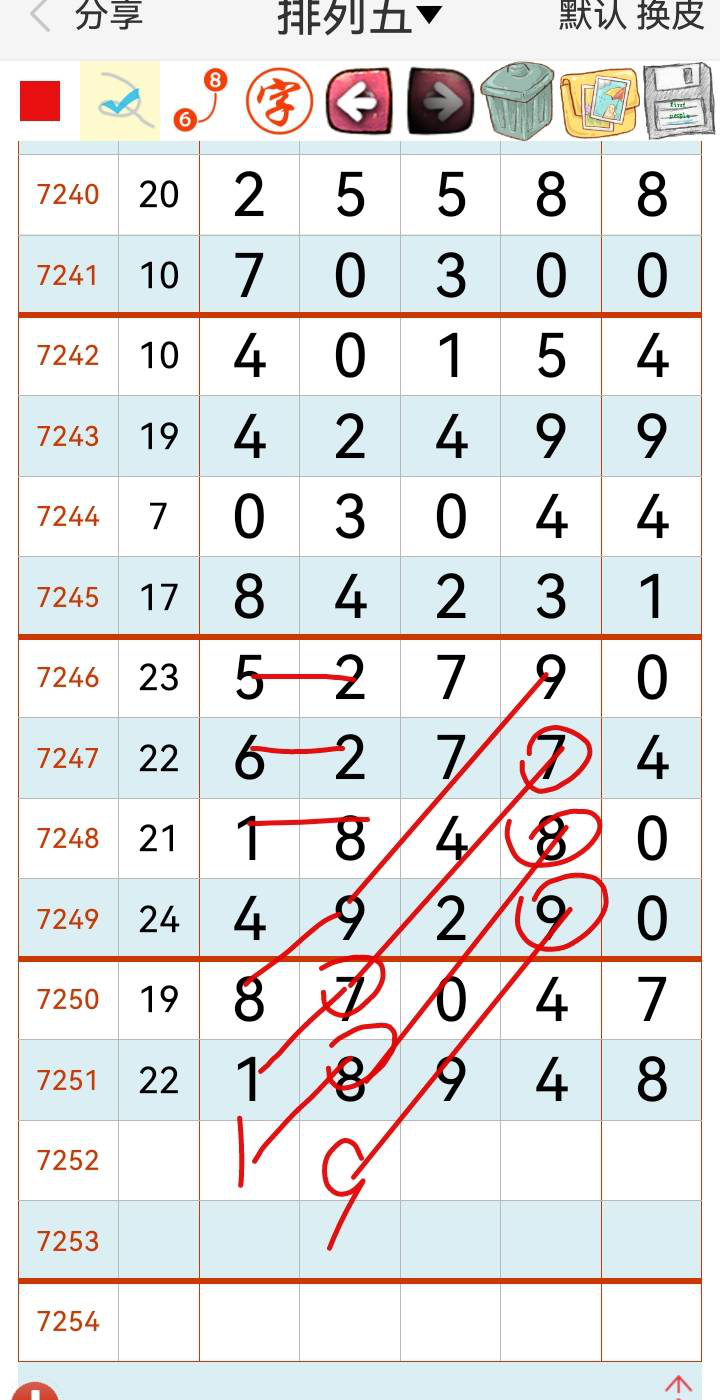Open the picture gallery icon
Viewport: 720px width, 1400px height.
click(598, 101)
